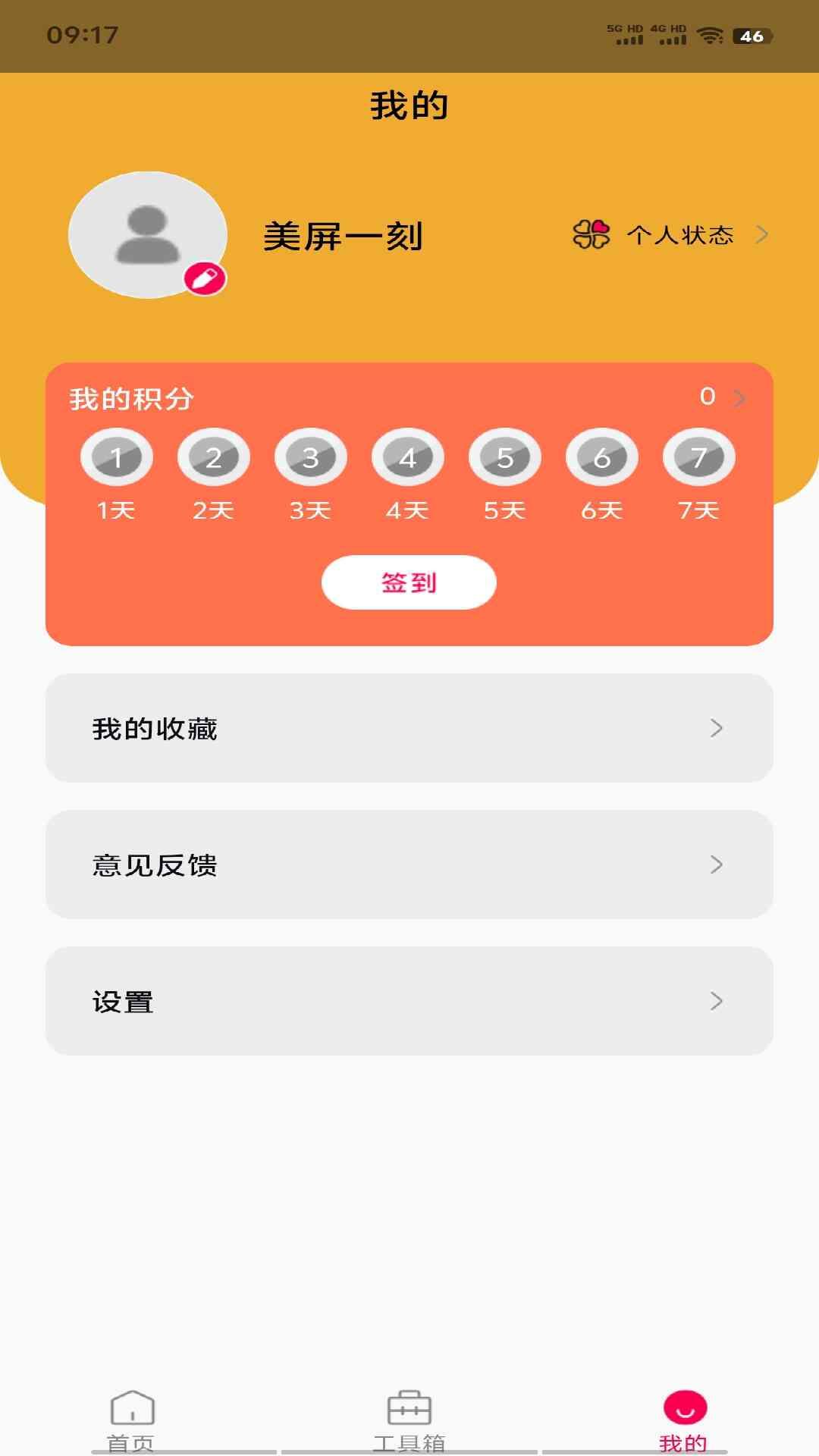
Task: Select the 我的 tab
Action: (684, 1420)
